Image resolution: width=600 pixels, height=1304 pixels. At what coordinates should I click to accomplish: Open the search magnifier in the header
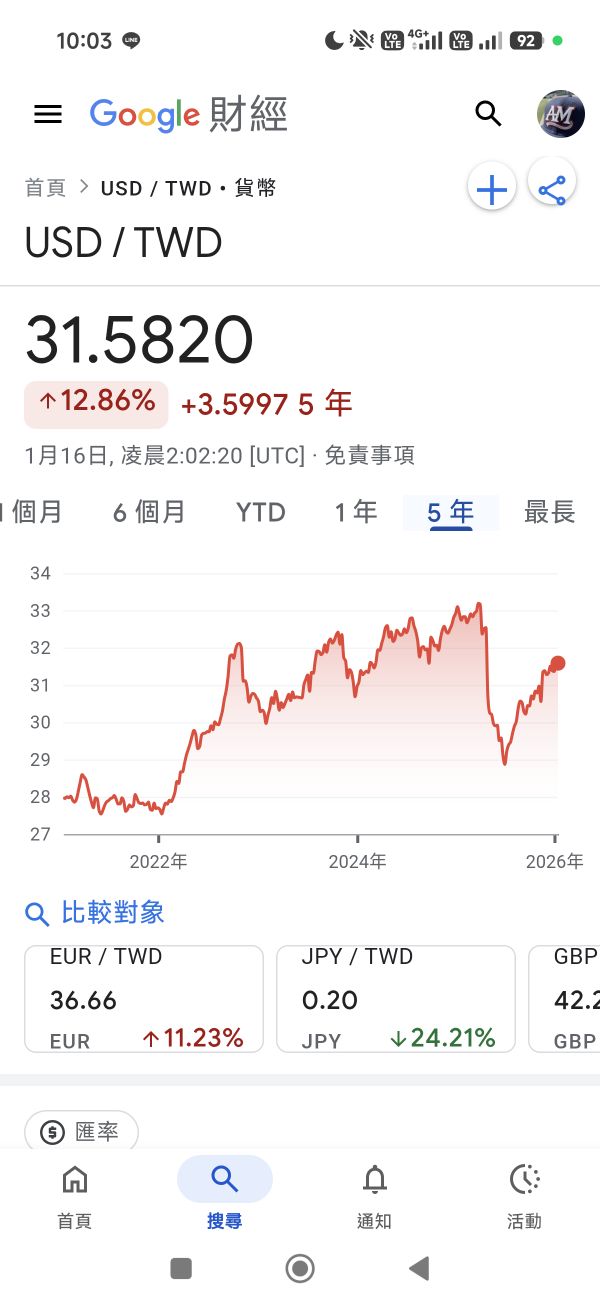click(x=488, y=114)
